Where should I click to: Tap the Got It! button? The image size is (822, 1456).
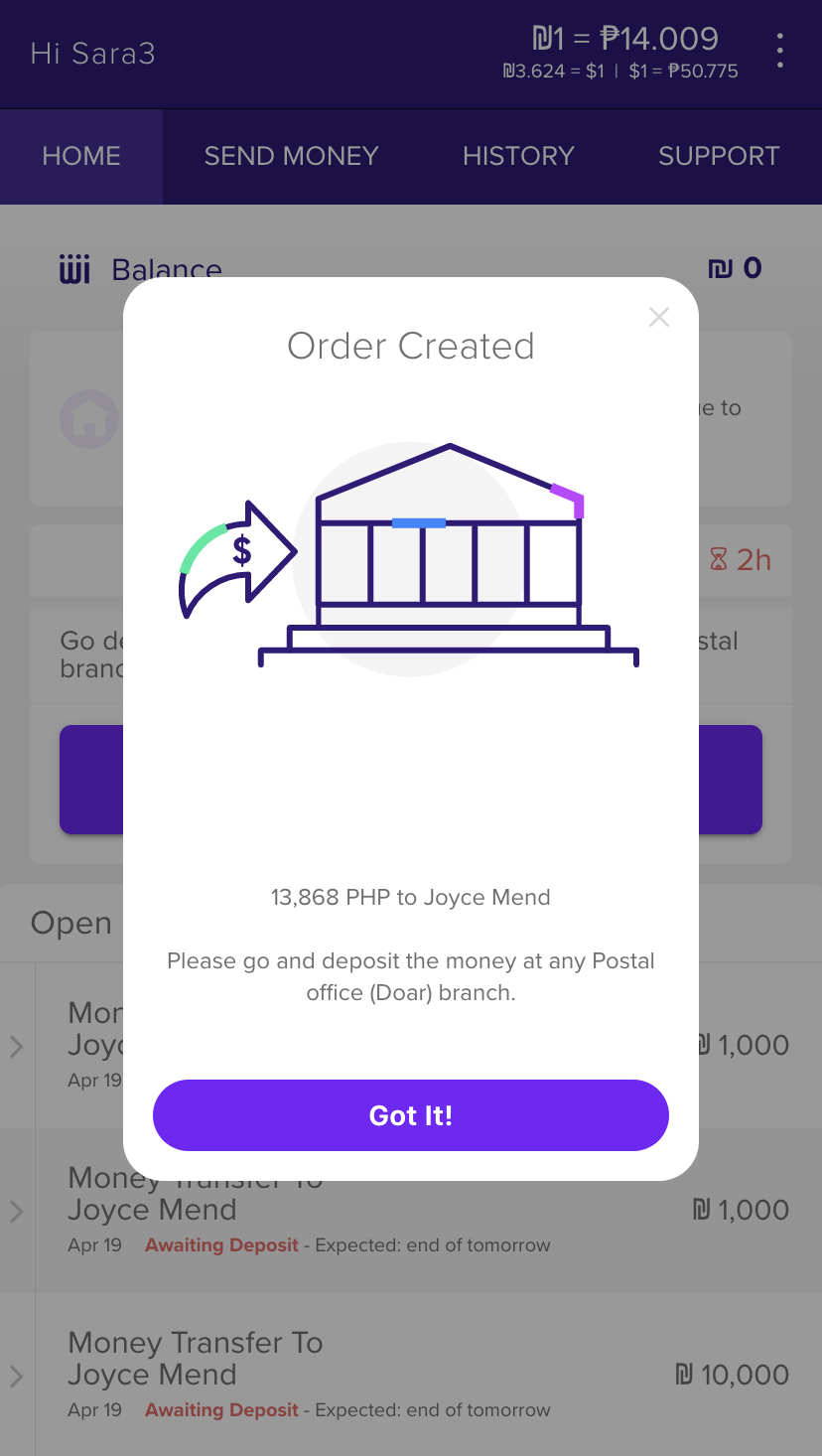pyautogui.click(x=410, y=1115)
